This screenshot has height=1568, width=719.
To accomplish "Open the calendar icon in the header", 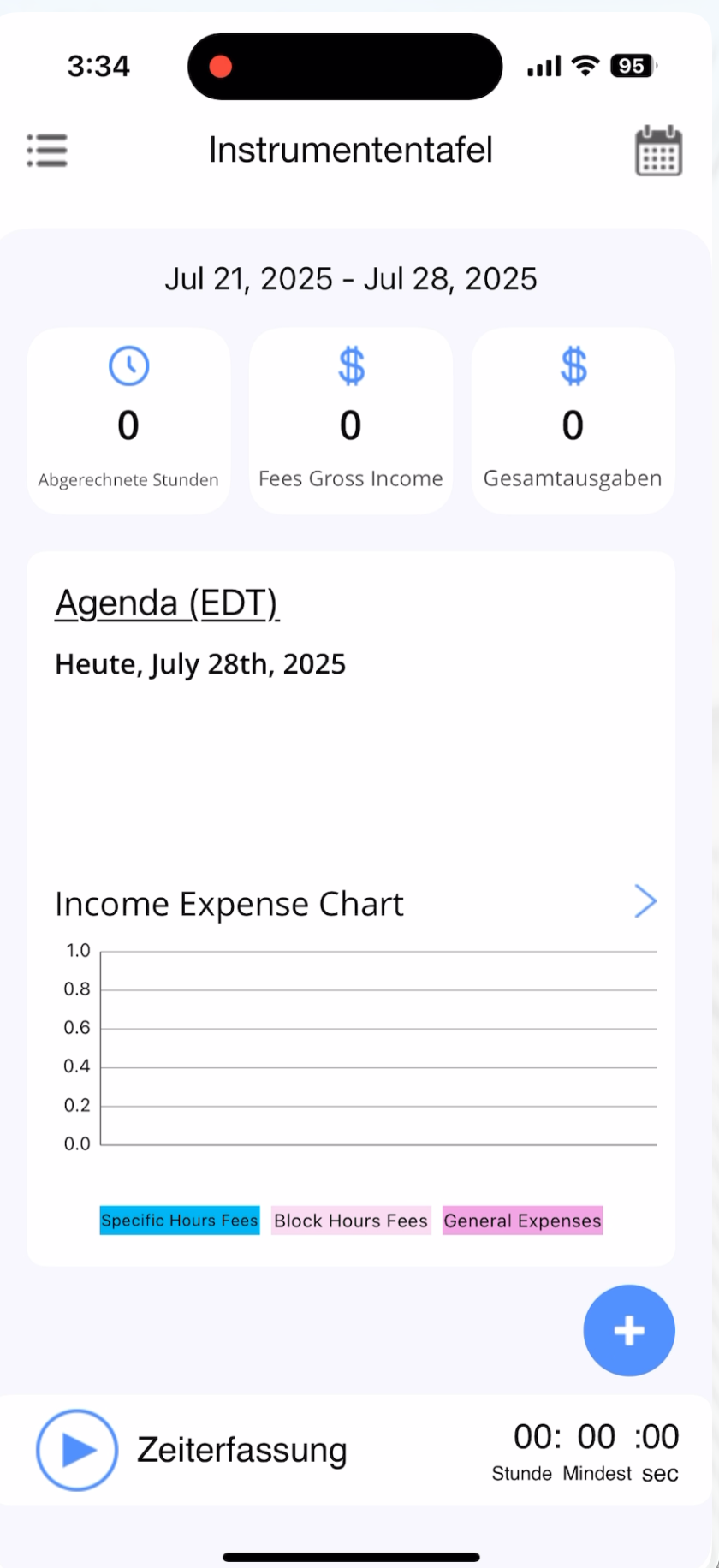I will point(658,150).
